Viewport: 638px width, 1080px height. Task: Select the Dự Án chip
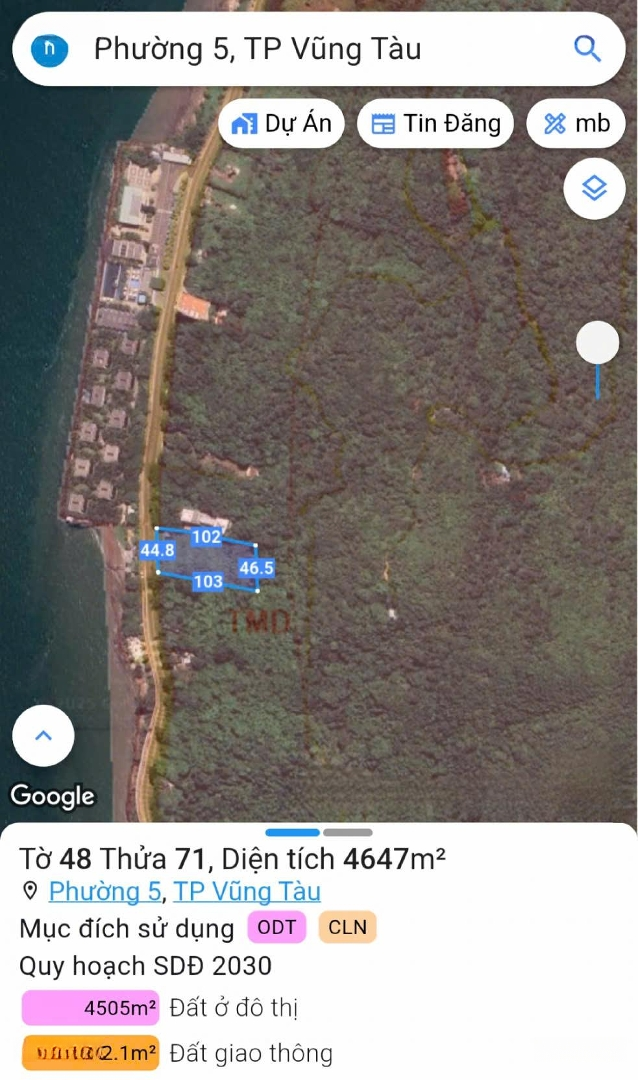282,123
